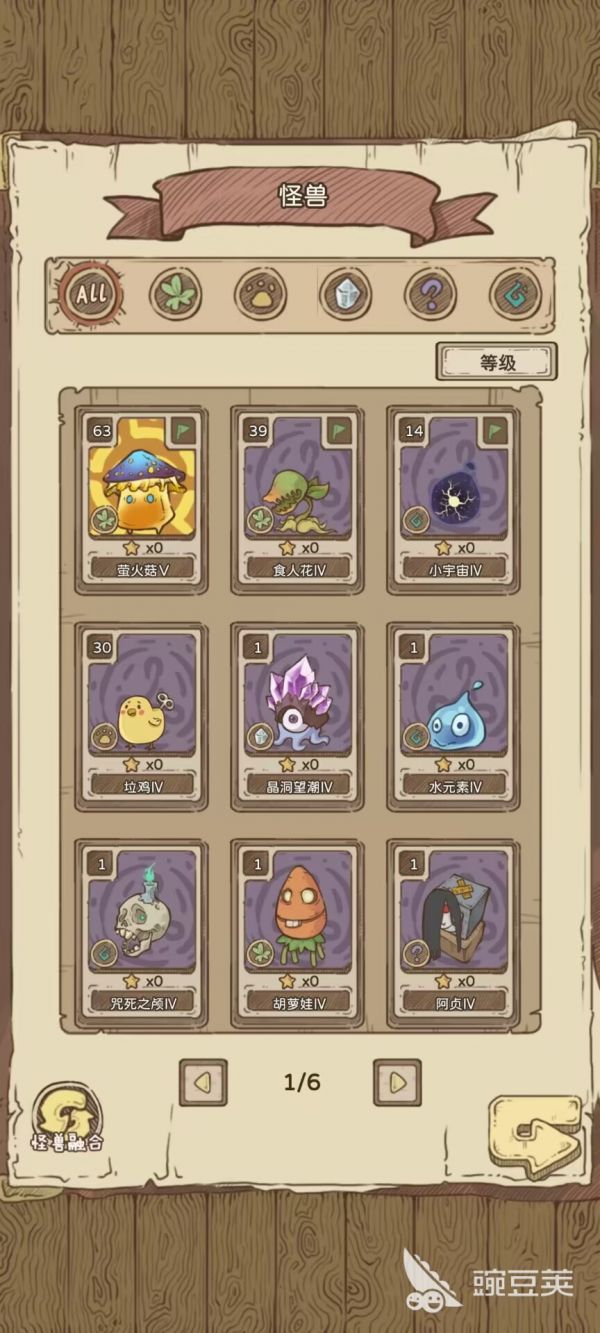Open the 垃鸡IV monster card
600x1333 pixels.
141,708
